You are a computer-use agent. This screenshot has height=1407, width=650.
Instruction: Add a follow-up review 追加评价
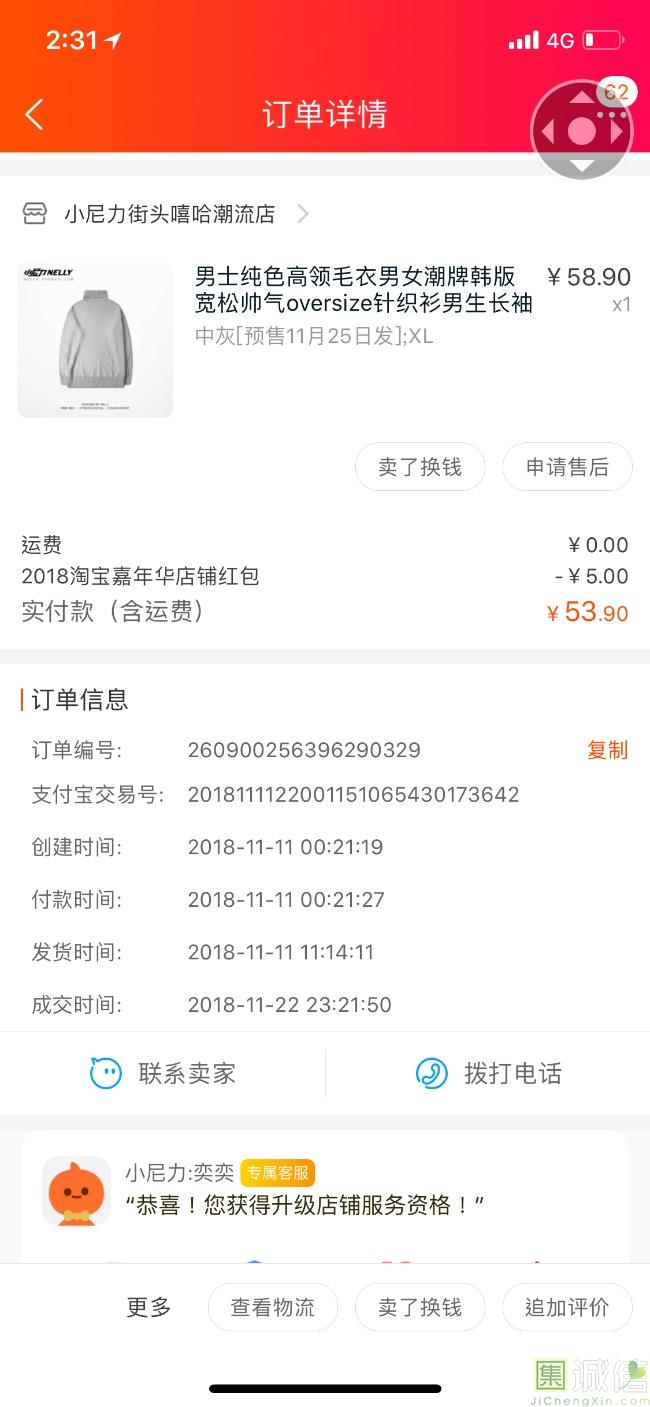click(567, 1307)
